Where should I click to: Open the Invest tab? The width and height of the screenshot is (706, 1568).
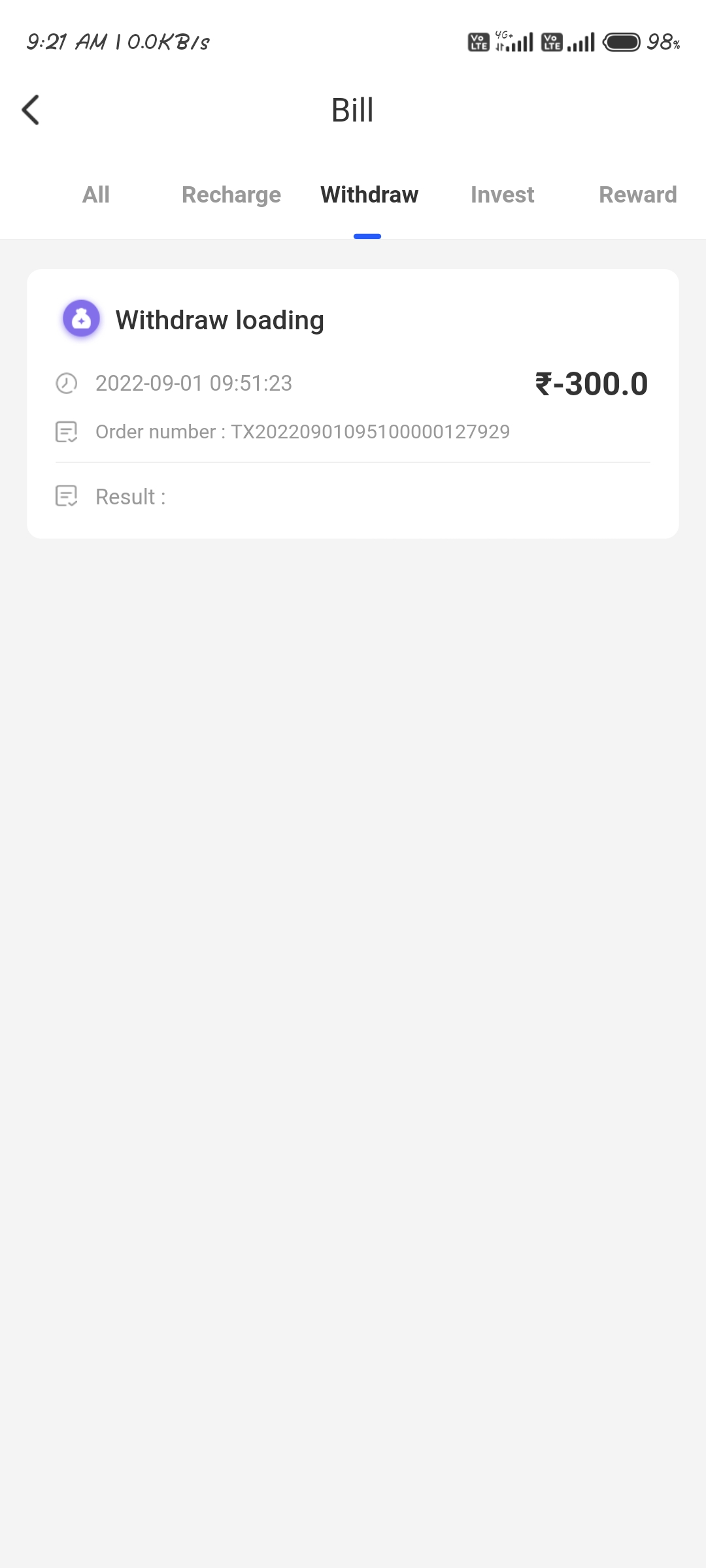(x=502, y=195)
